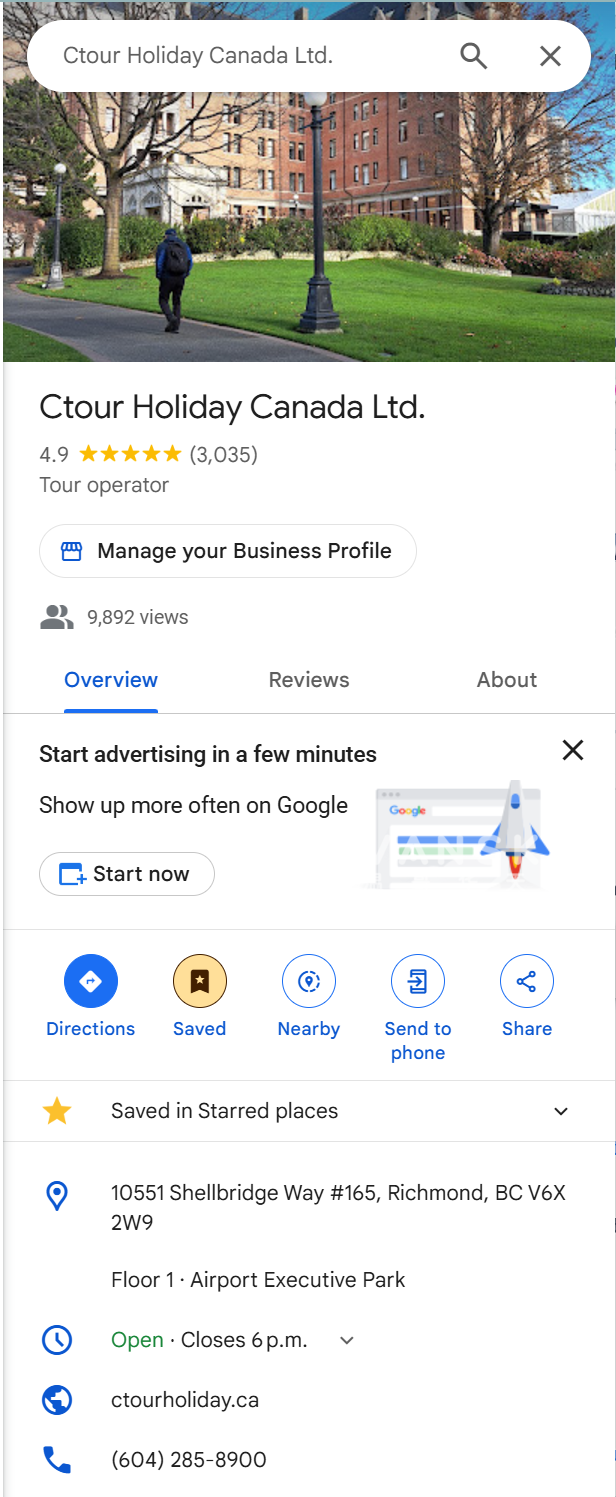Switch to the Reviews tab

point(309,680)
